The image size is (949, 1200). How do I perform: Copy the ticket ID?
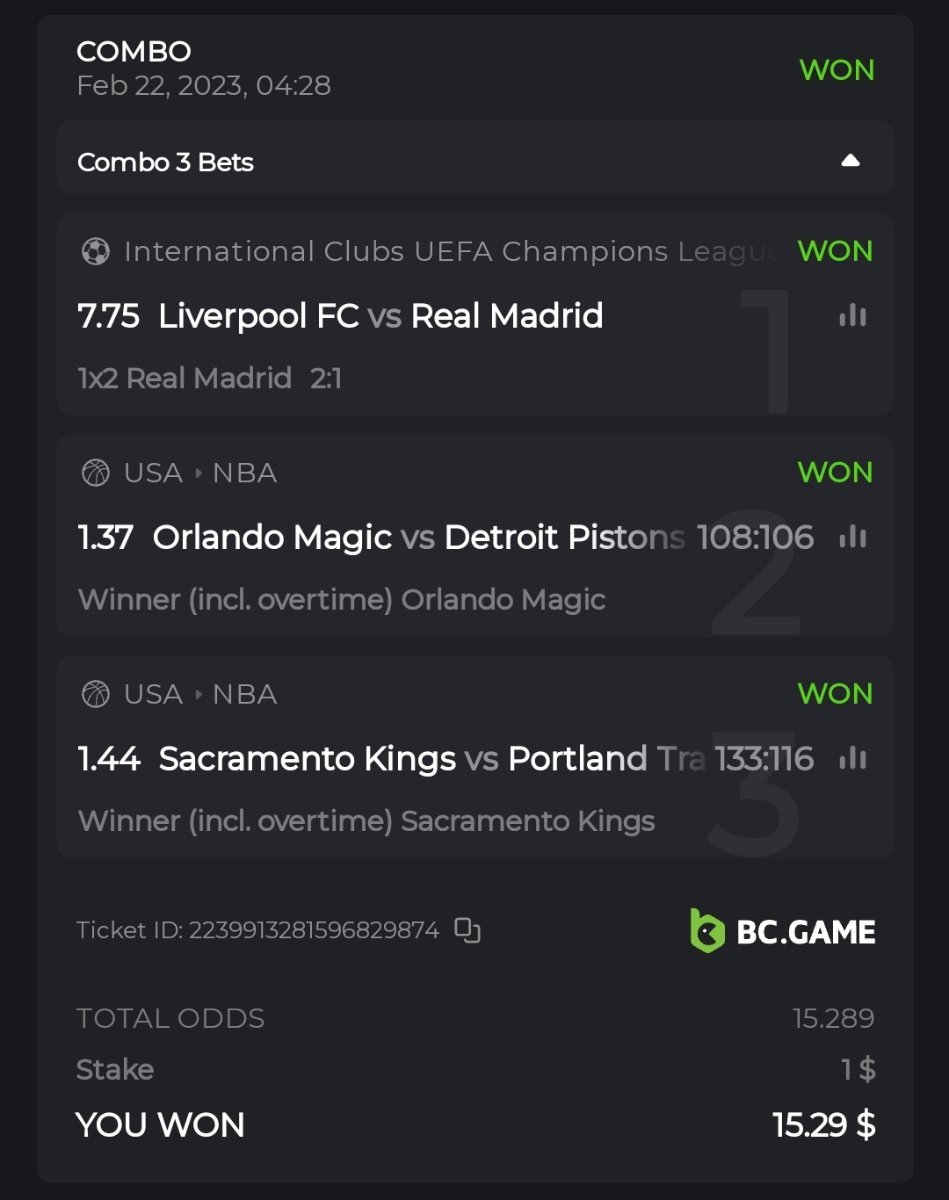(467, 930)
